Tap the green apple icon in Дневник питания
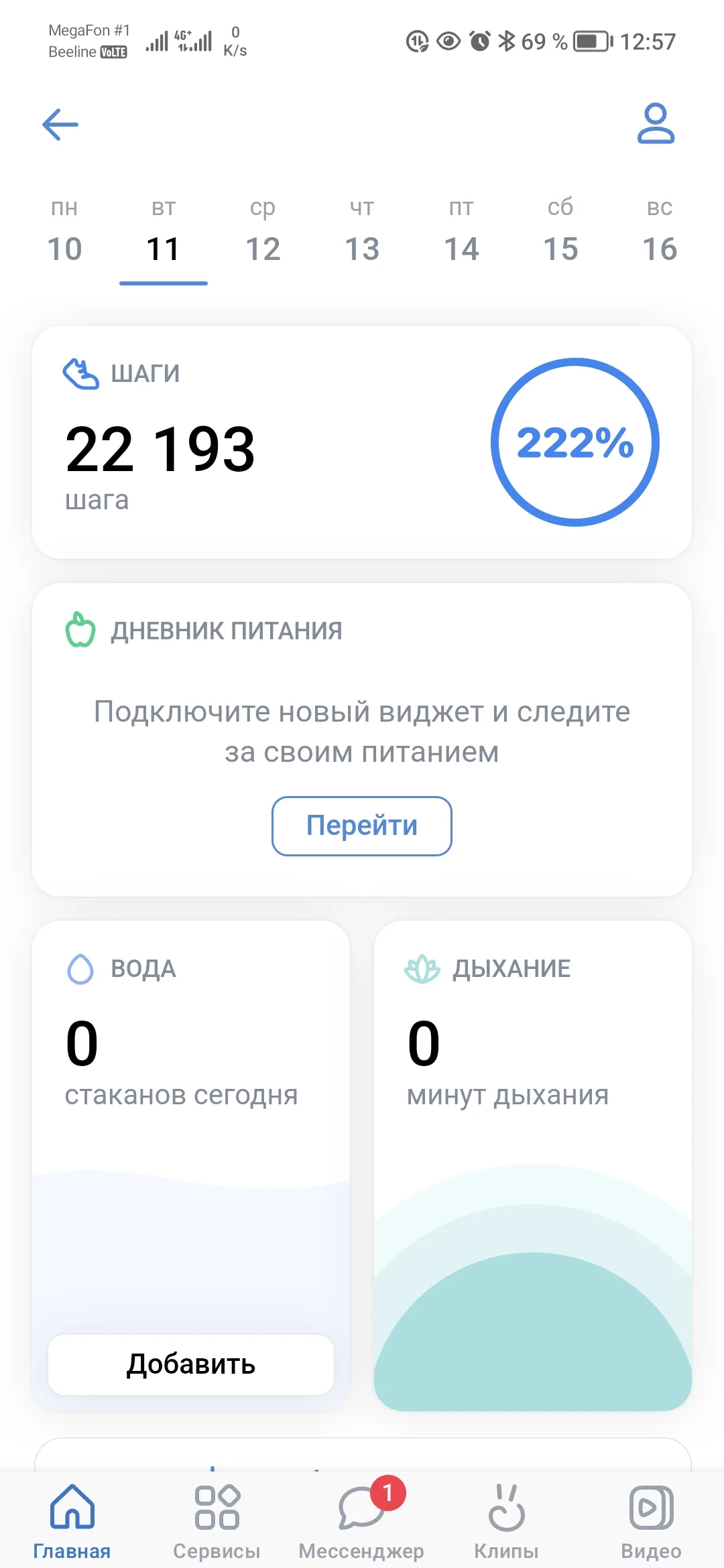This screenshot has width=724, height=1568. [x=80, y=631]
